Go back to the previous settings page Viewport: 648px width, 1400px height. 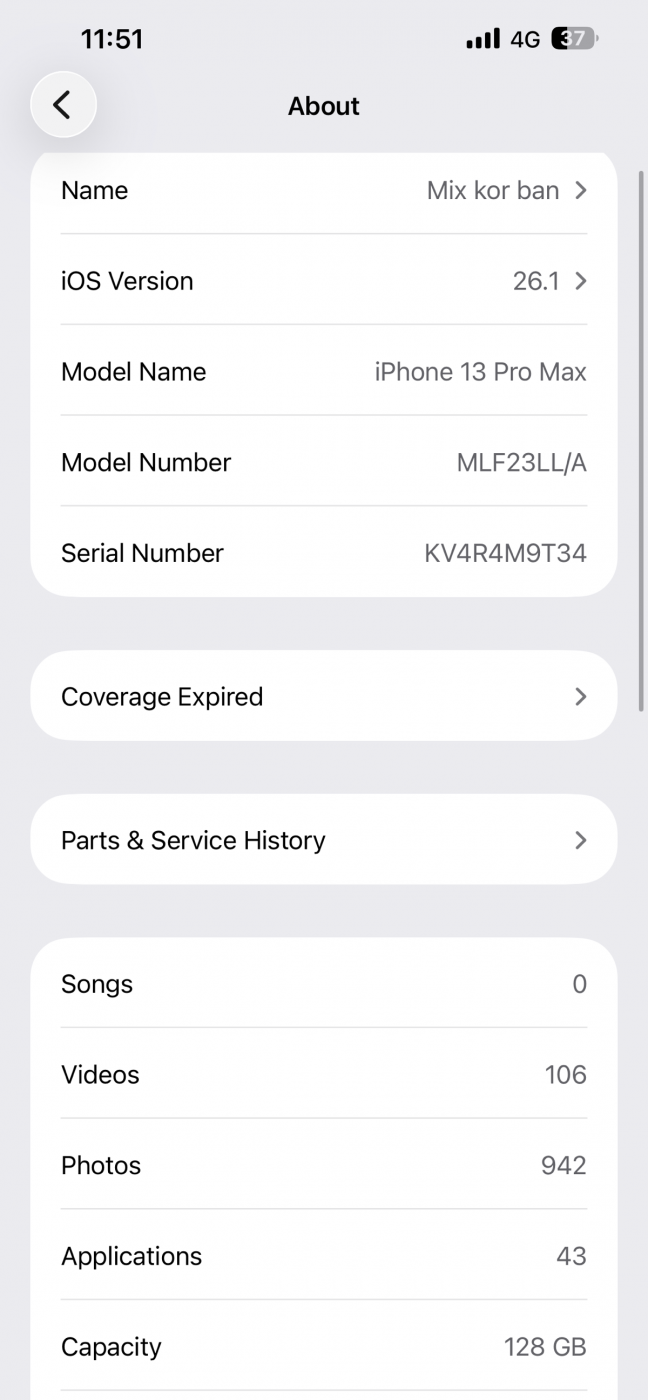click(x=63, y=104)
